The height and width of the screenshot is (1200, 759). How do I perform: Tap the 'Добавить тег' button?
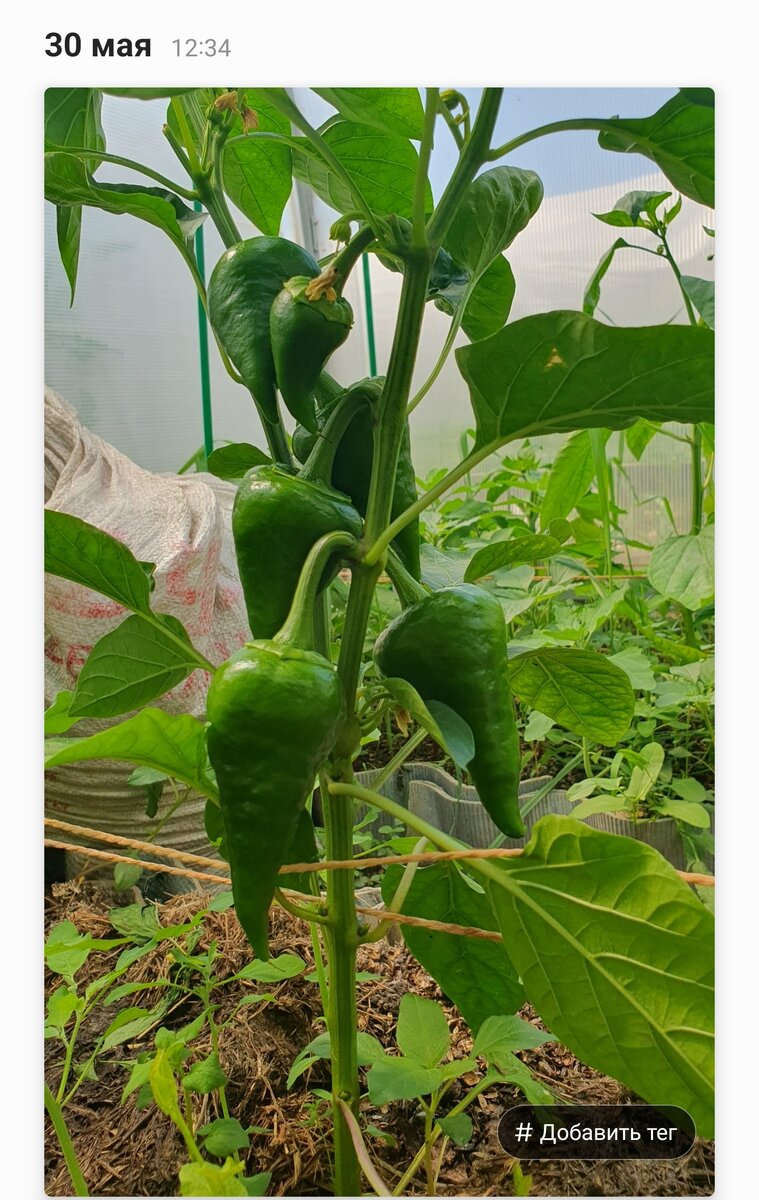pyautogui.click(x=596, y=1132)
